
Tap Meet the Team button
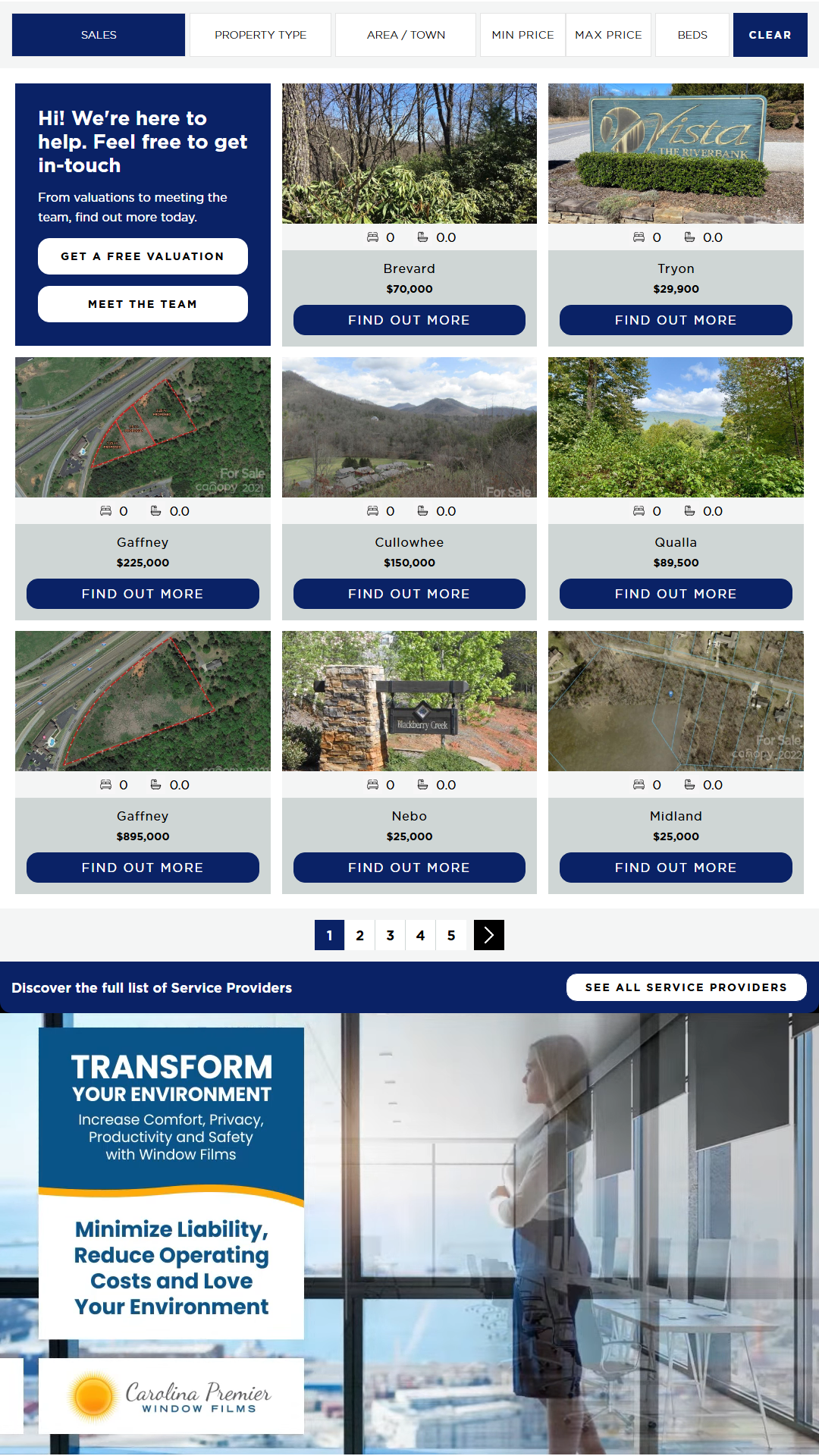(x=143, y=304)
